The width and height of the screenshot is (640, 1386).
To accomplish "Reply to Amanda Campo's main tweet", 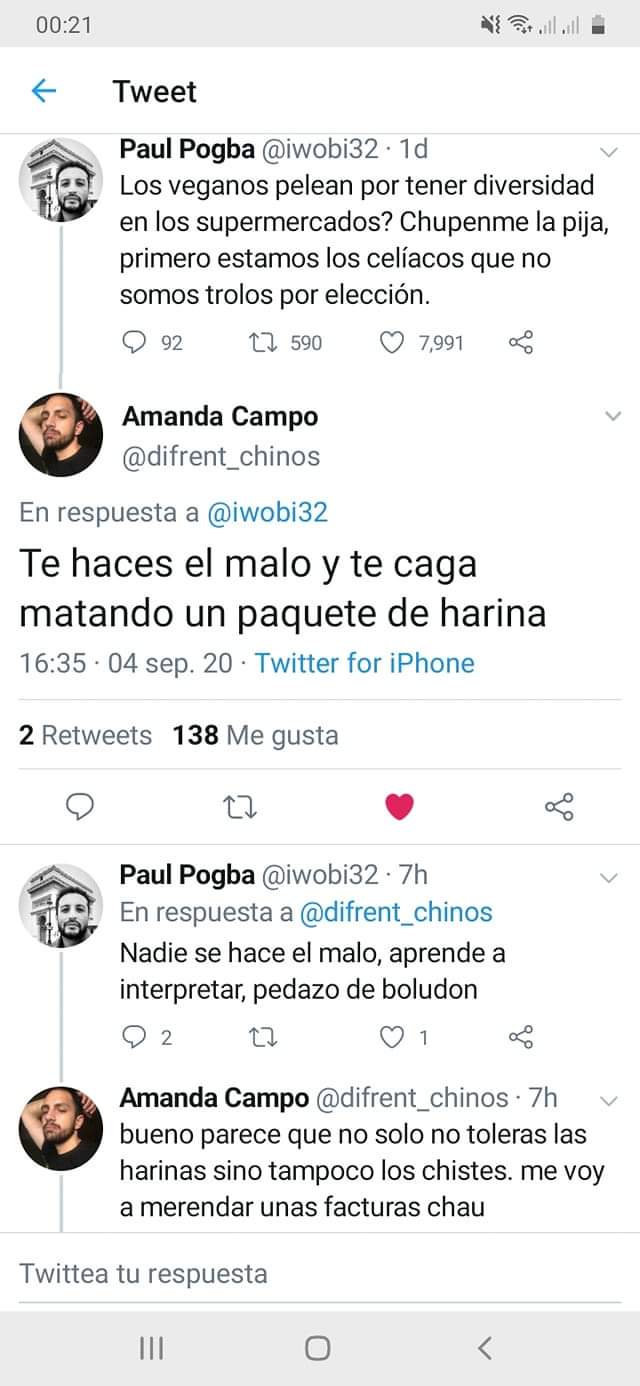I will [x=80, y=807].
